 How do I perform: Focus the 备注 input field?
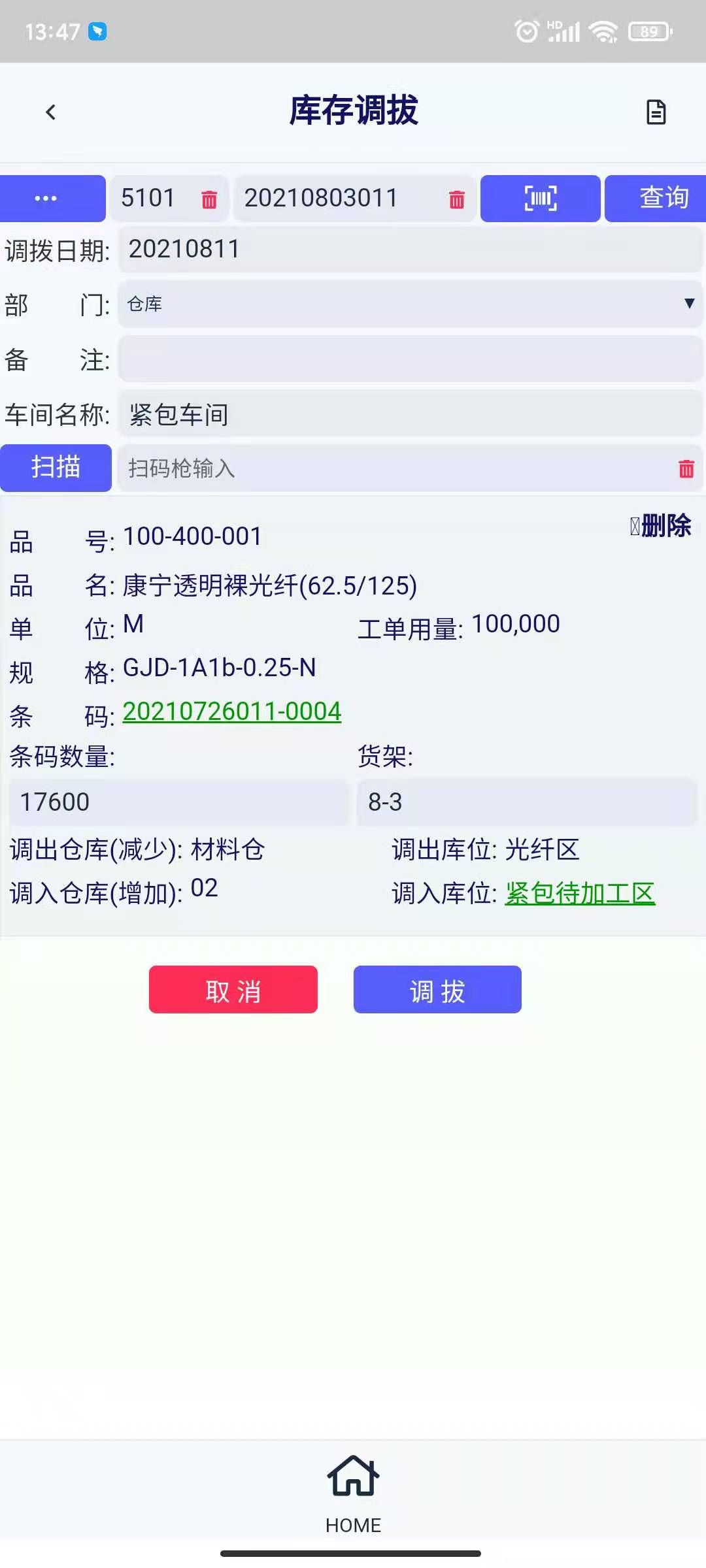click(410, 359)
